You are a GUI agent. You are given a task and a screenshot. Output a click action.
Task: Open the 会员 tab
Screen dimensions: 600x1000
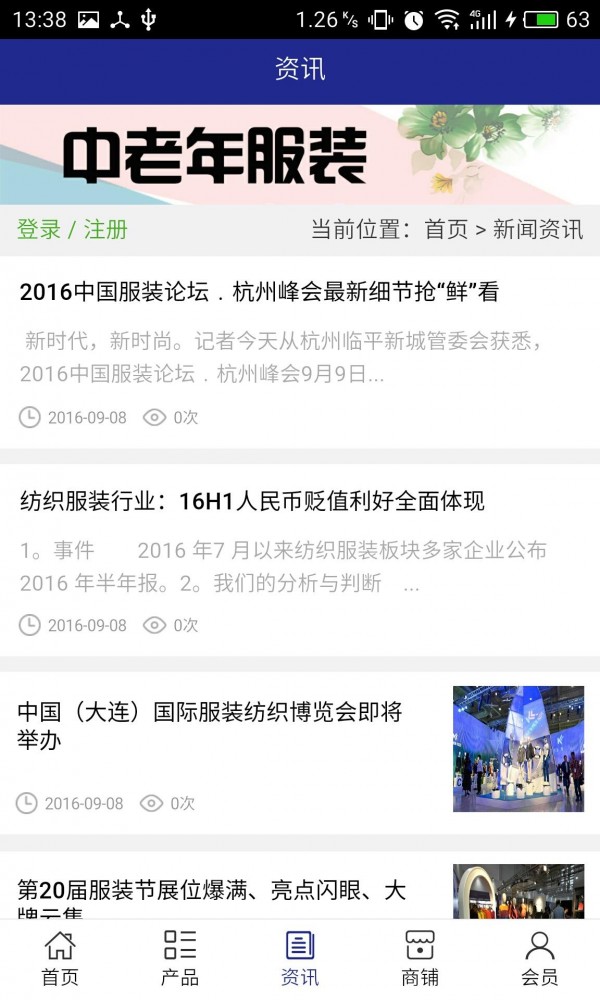click(540, 958)
